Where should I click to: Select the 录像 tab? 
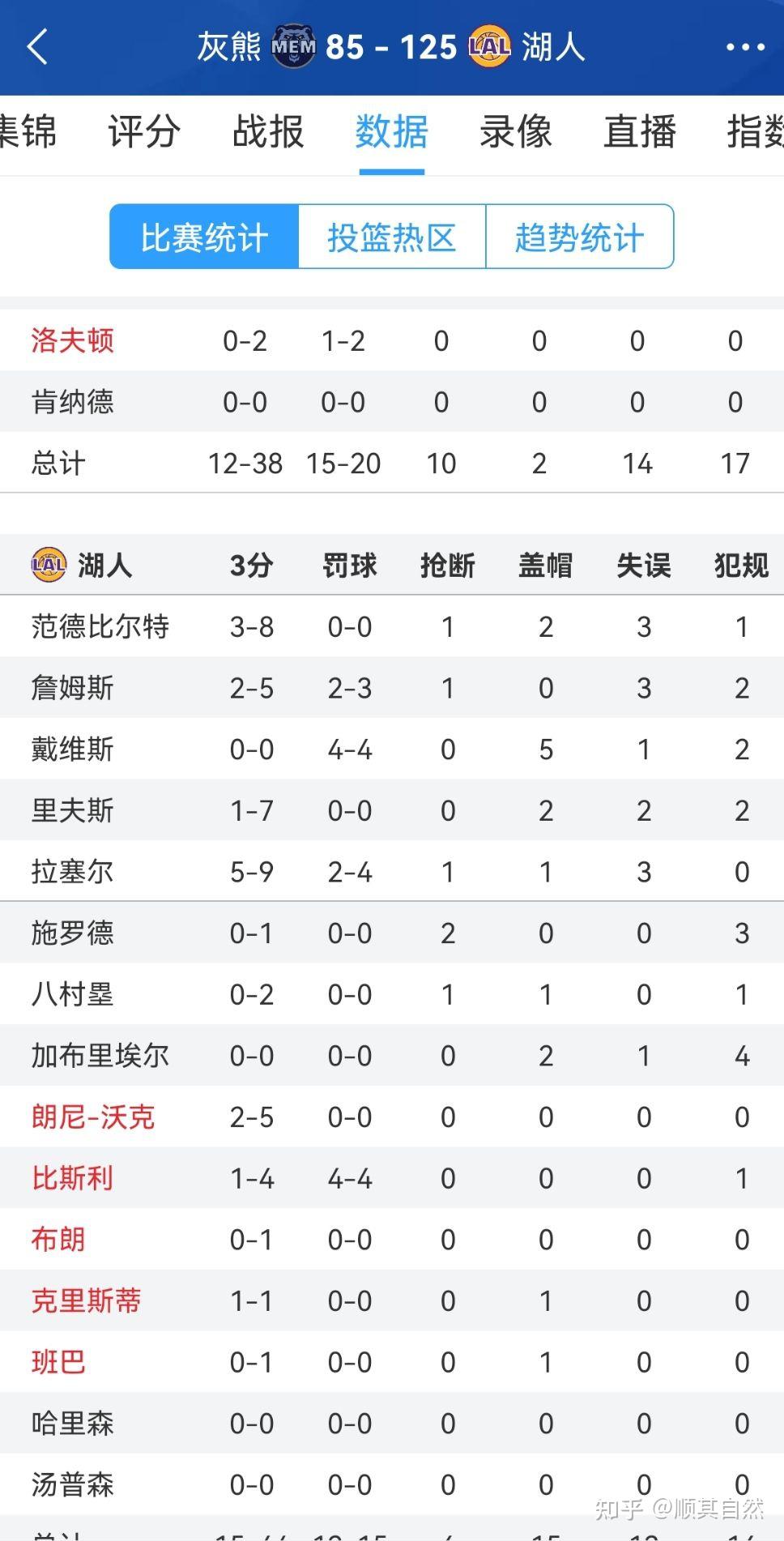pos(516,132)
